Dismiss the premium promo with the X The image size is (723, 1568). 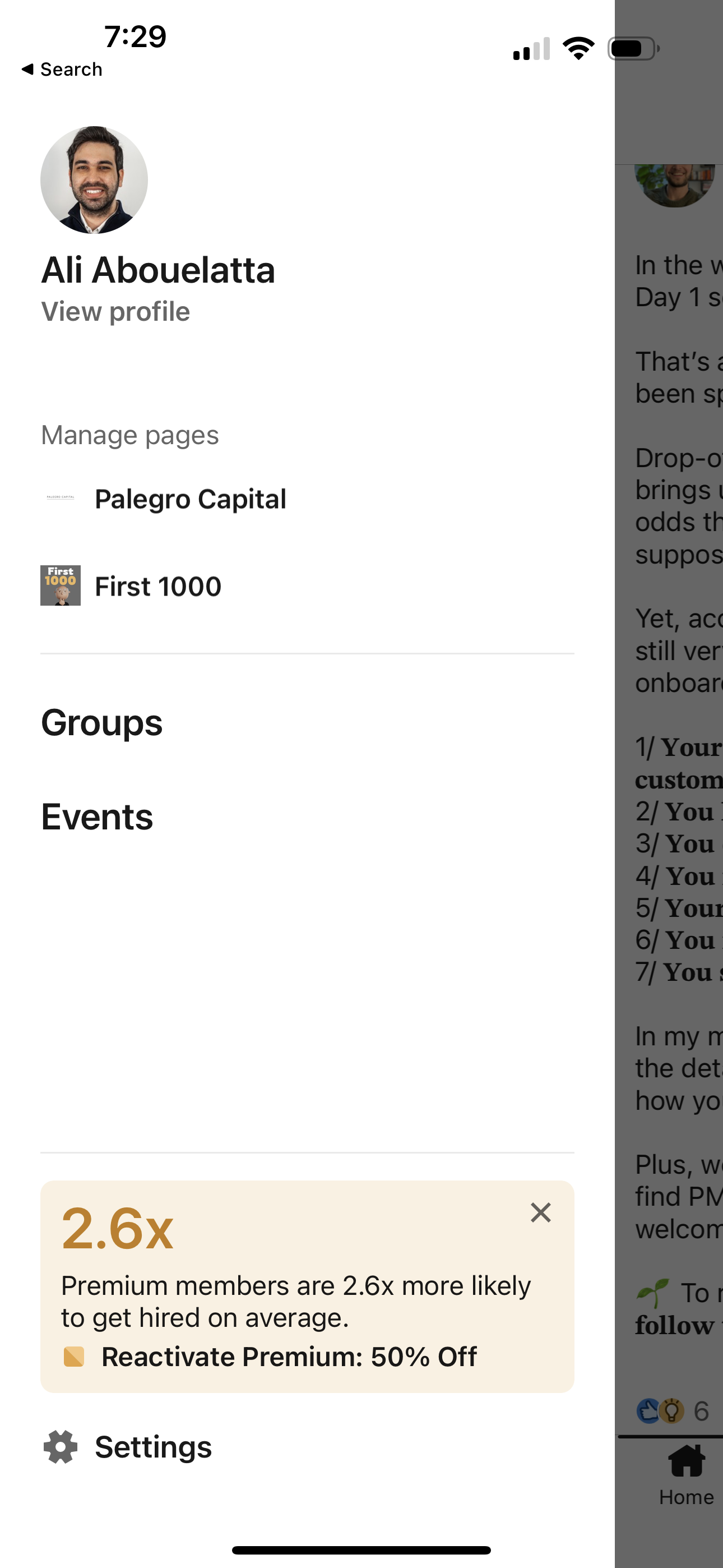pos(540,1212)
